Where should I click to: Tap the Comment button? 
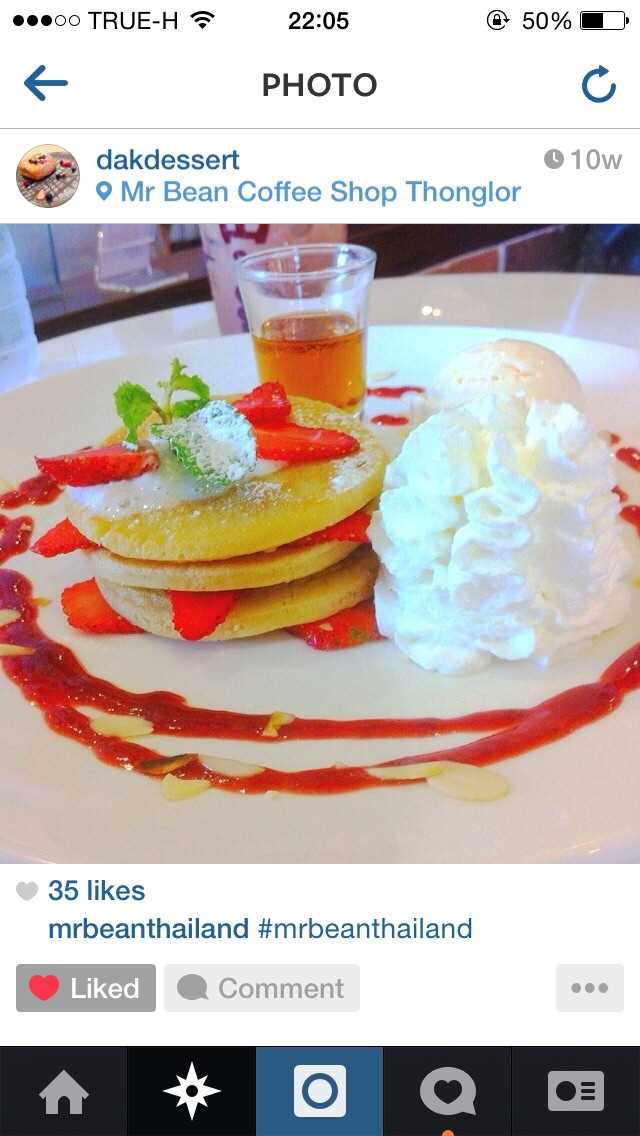(x=262, y=988)
